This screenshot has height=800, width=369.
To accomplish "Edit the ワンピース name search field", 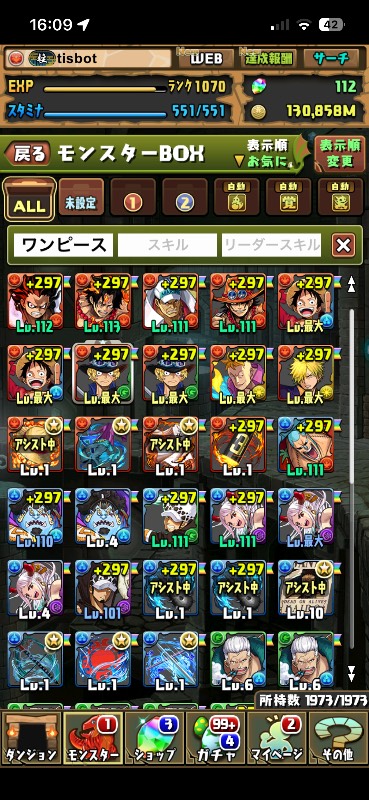I will click(x=63, y=245).
